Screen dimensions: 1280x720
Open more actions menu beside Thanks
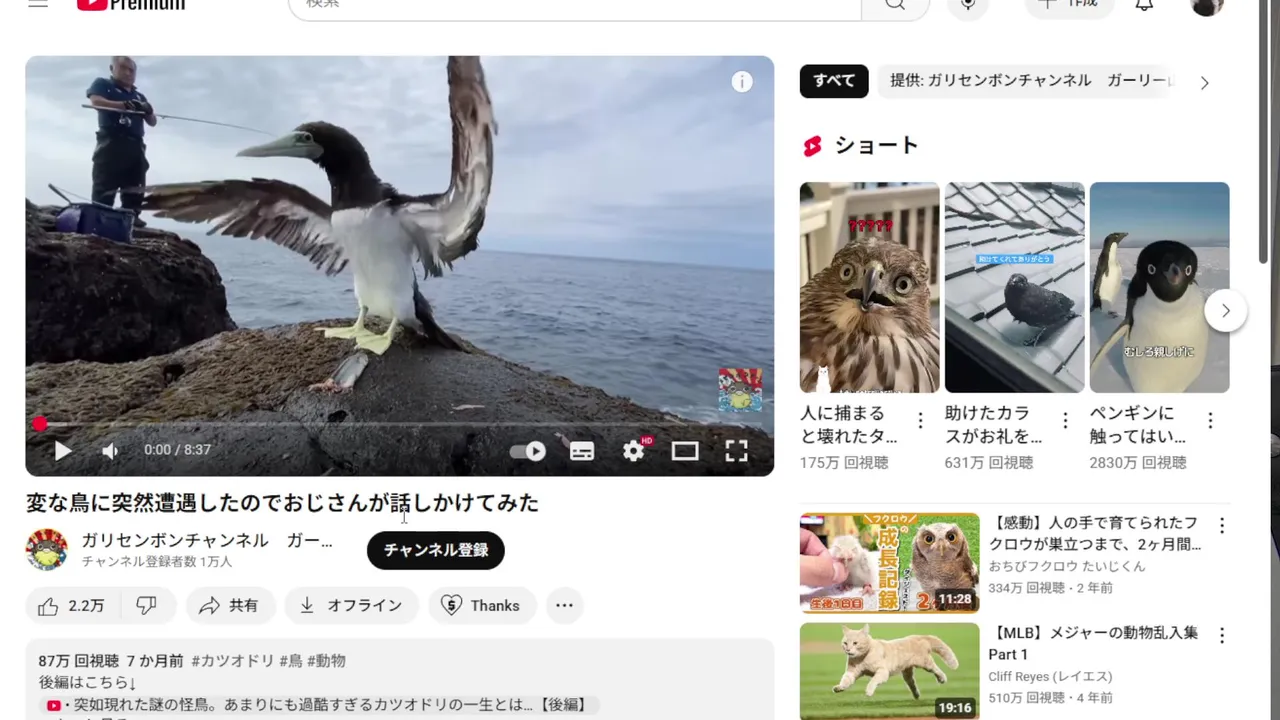tap(564, 605)
